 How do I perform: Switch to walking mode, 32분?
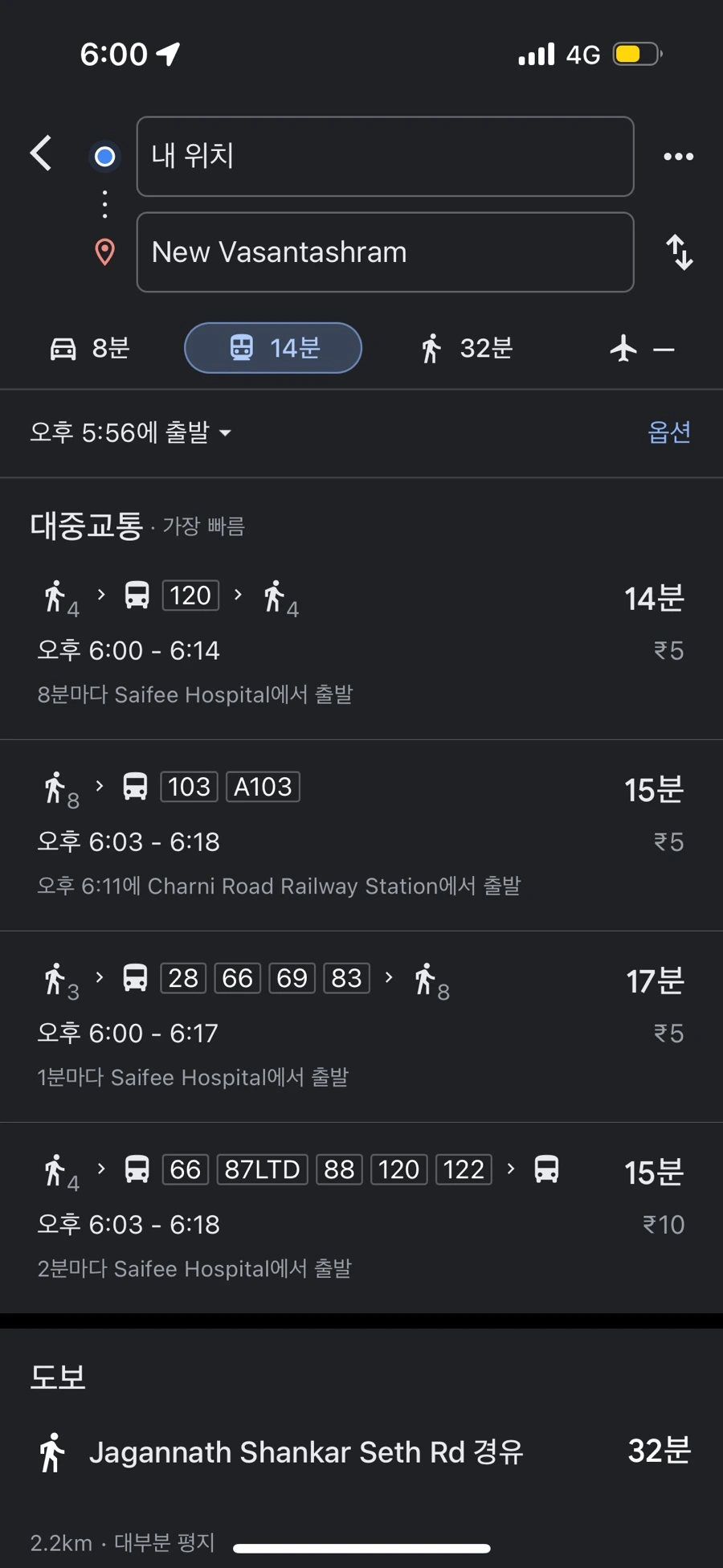[x=467, y=349]
